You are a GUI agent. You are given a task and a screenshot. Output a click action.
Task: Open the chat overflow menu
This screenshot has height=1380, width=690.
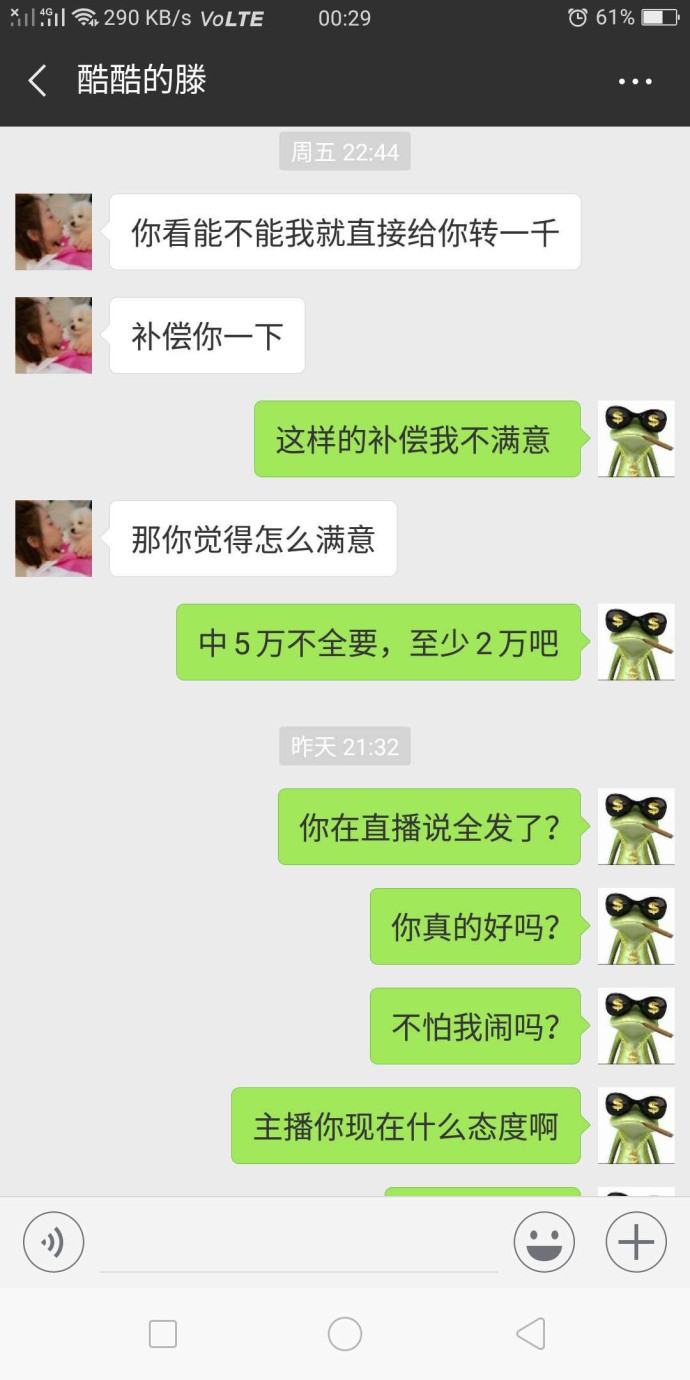(635, 82)
